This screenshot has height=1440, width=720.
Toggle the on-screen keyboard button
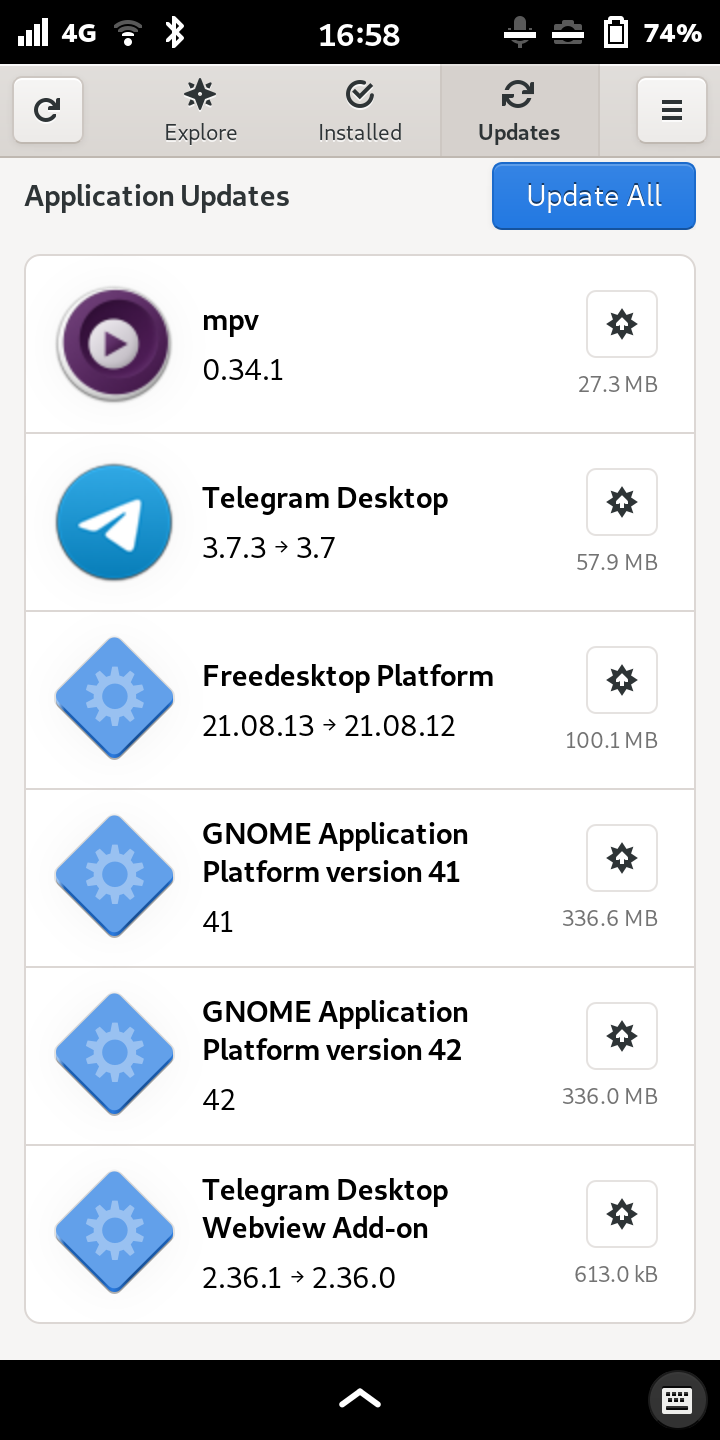tap(678, 1400)
